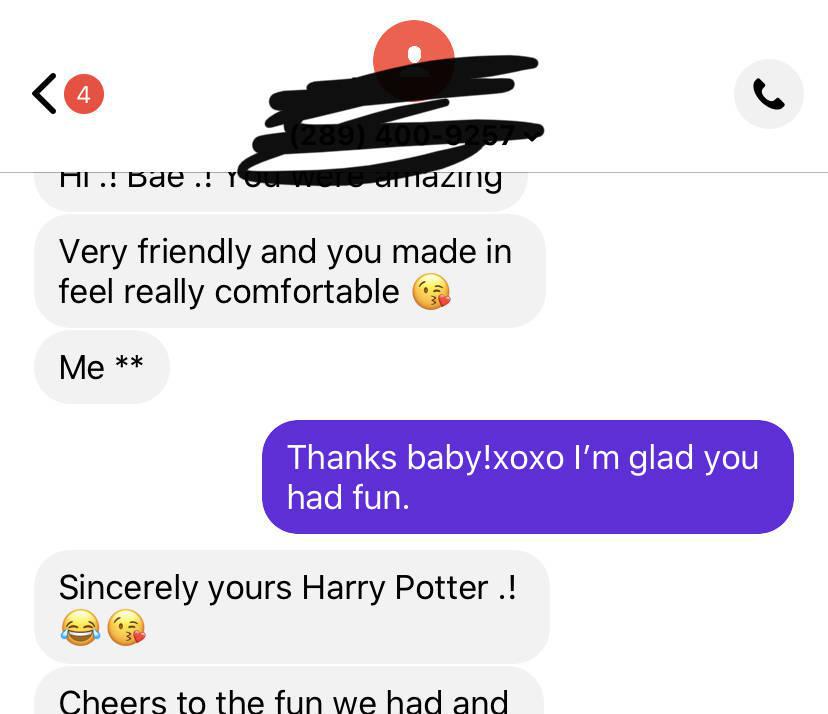Go back to the conversations list
828x714 pixels.
[x=45, y=94]
